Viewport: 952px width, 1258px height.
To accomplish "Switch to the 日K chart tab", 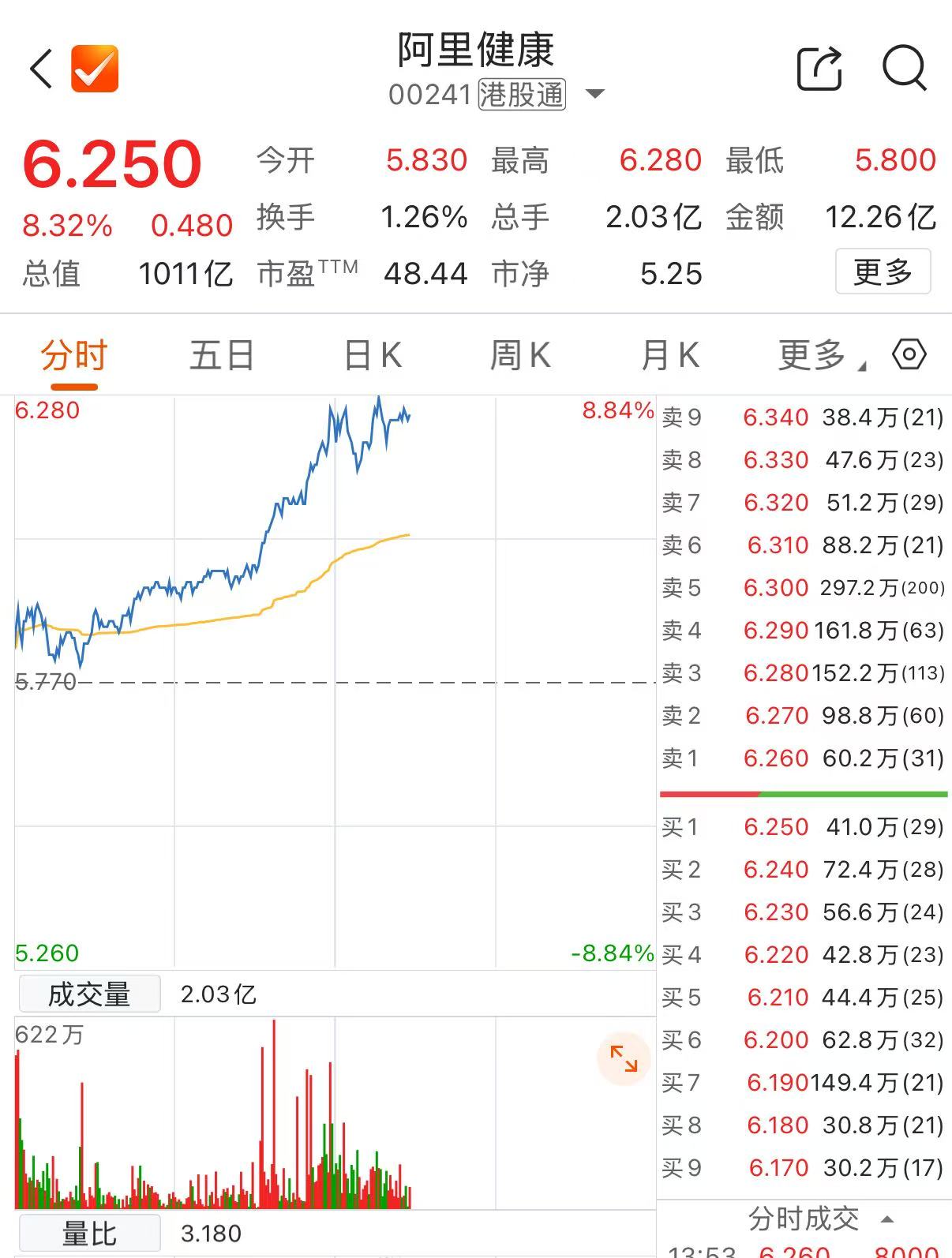I will (373, 356).
